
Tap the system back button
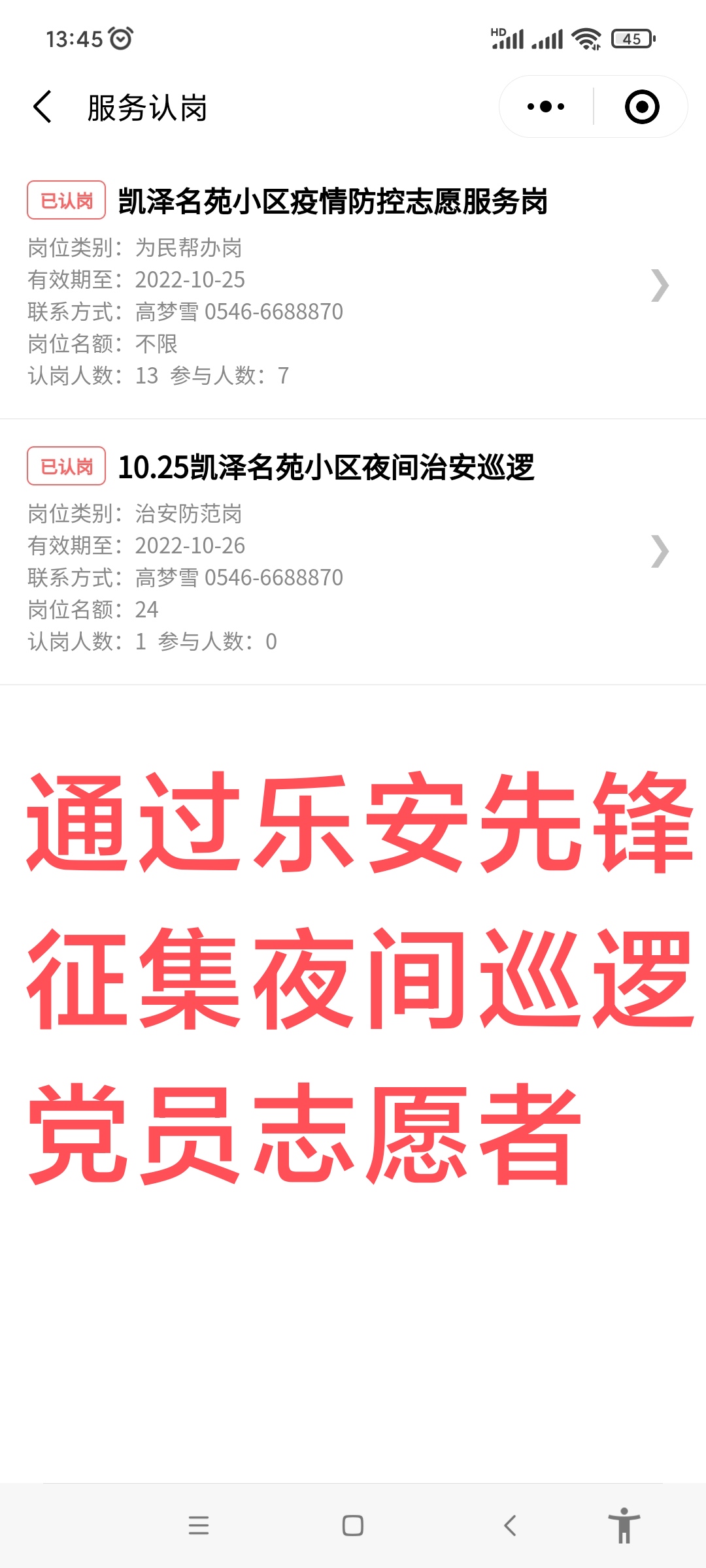510,1525
